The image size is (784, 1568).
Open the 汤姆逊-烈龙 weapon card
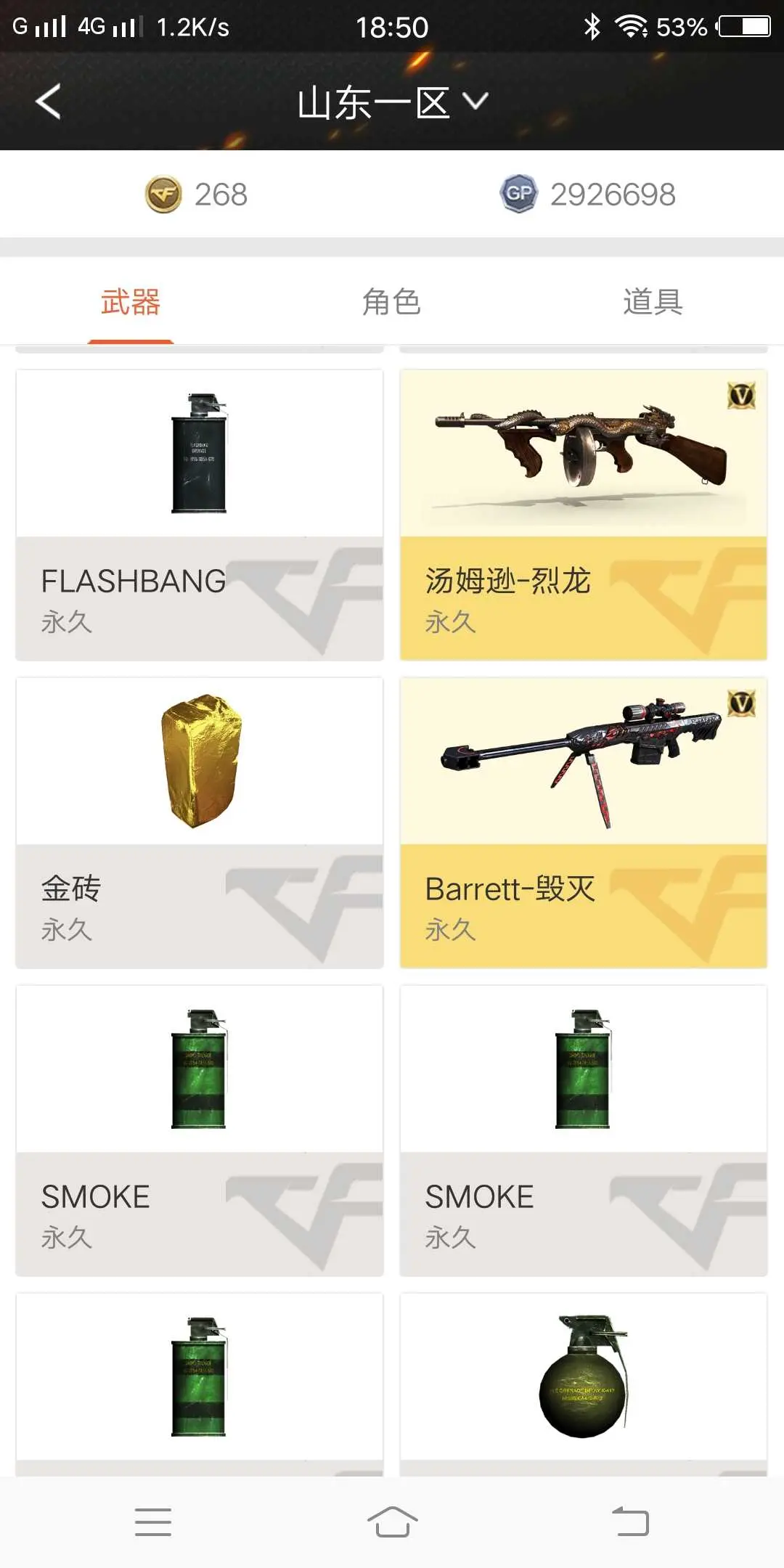coord(584,515)
